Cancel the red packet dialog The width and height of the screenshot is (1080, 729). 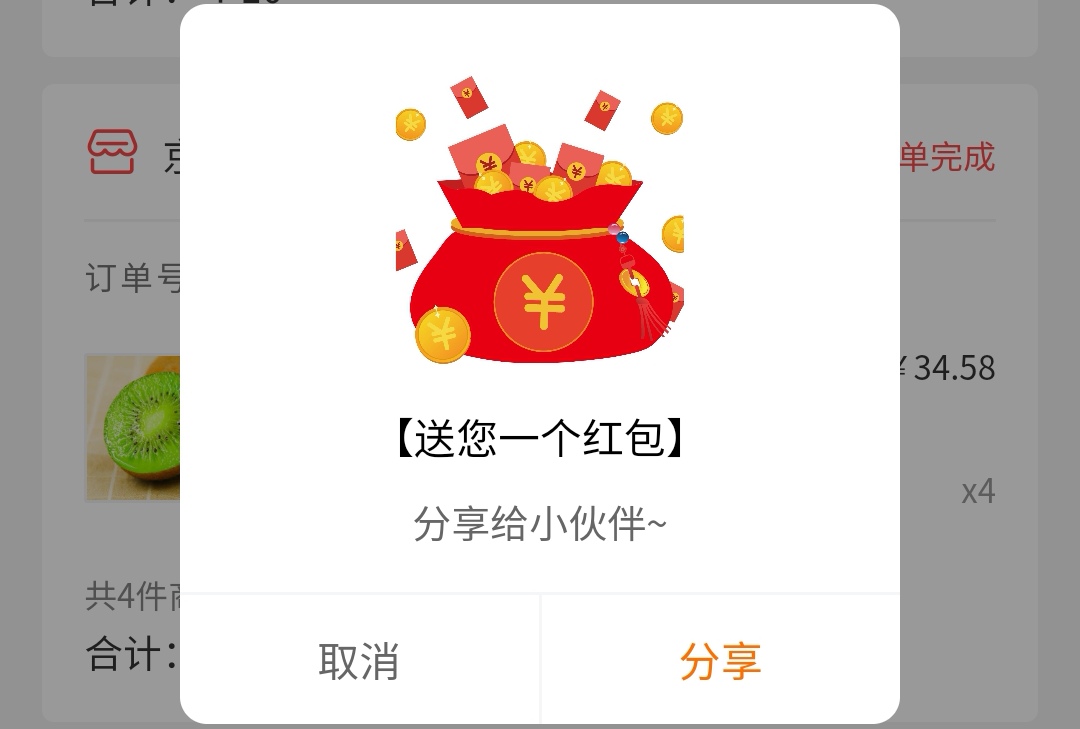(359, 661)
